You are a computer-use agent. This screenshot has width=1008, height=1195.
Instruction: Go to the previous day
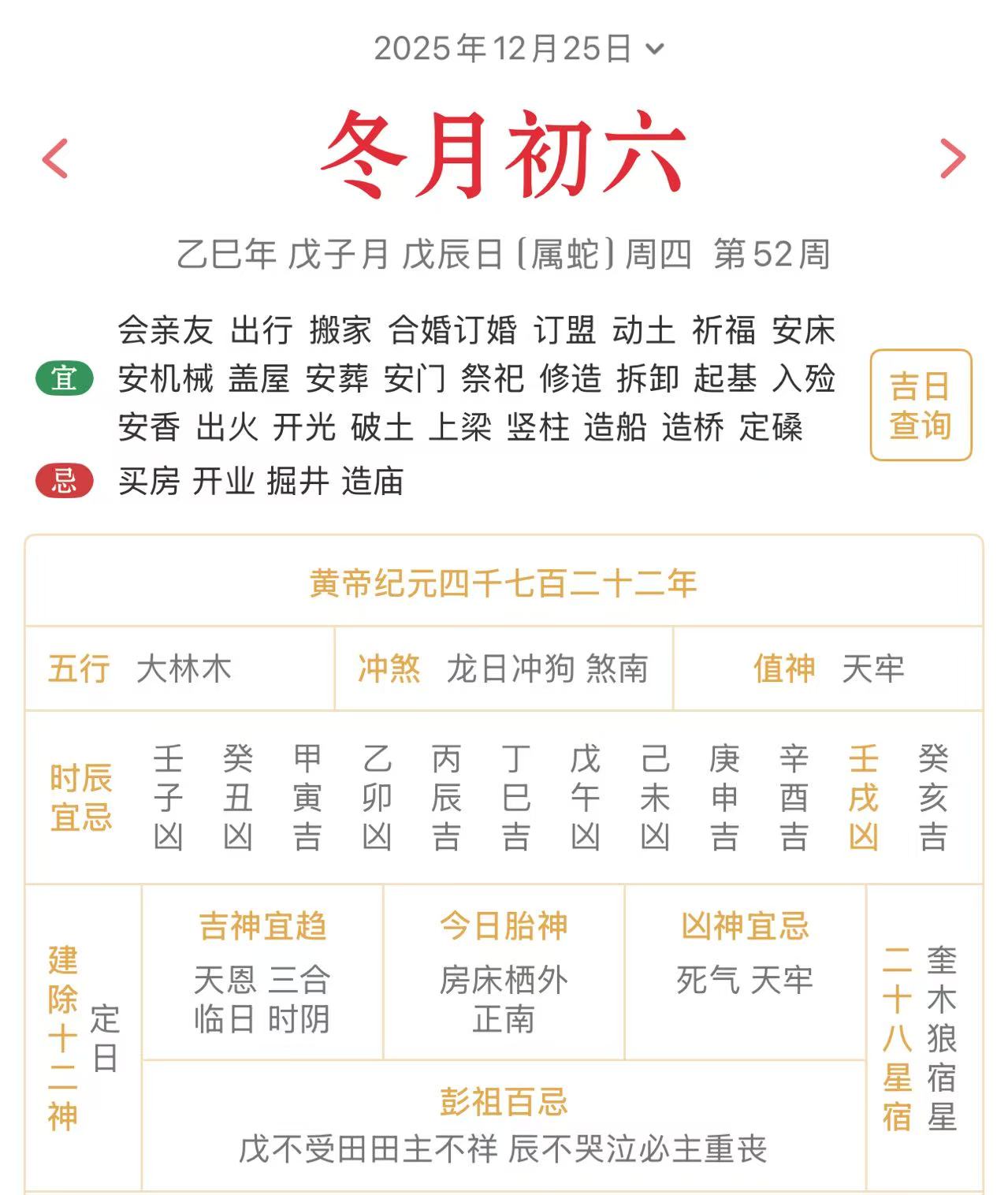click(55, 158)
